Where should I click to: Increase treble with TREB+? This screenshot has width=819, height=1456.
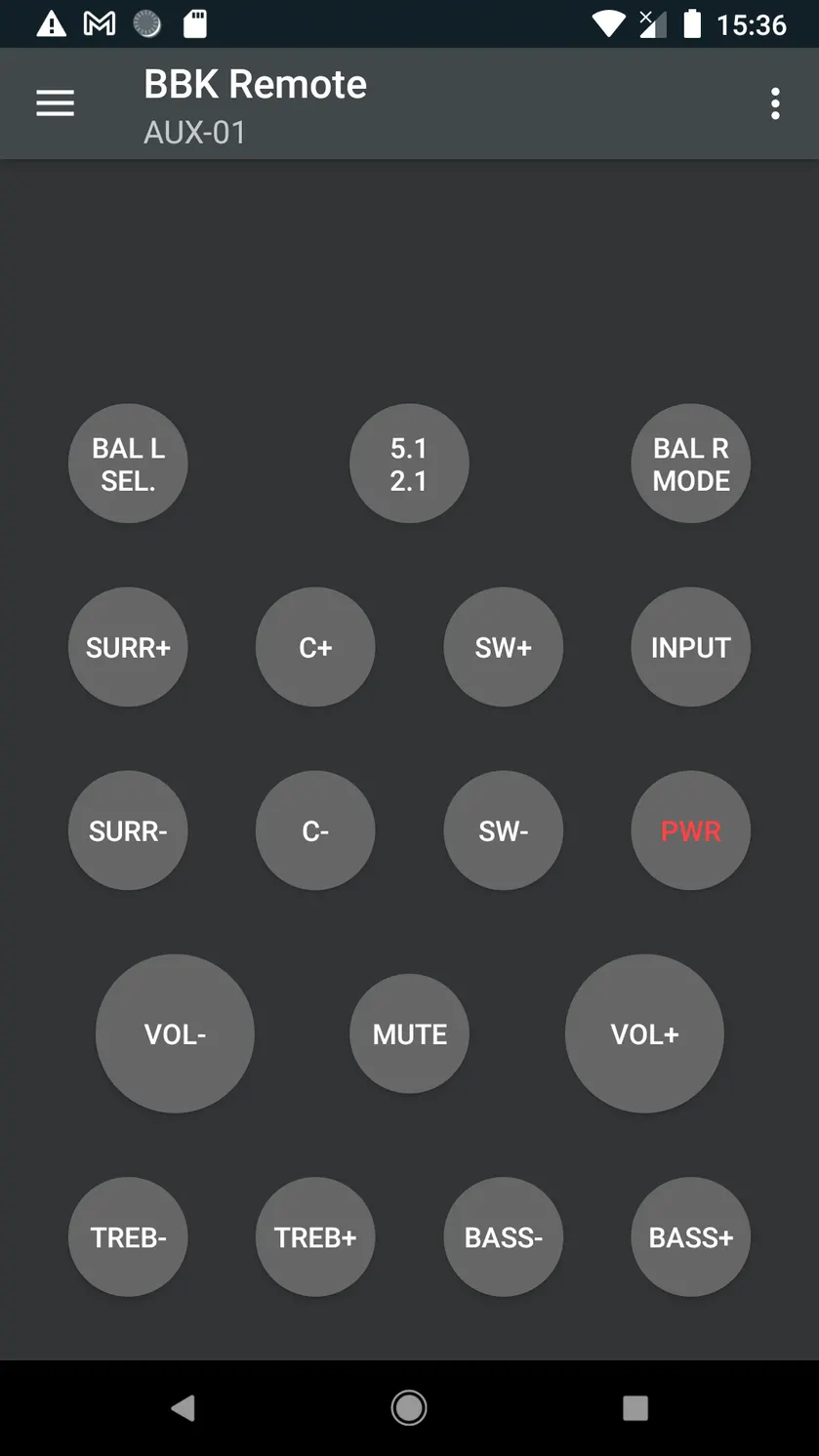point(315,1236)
